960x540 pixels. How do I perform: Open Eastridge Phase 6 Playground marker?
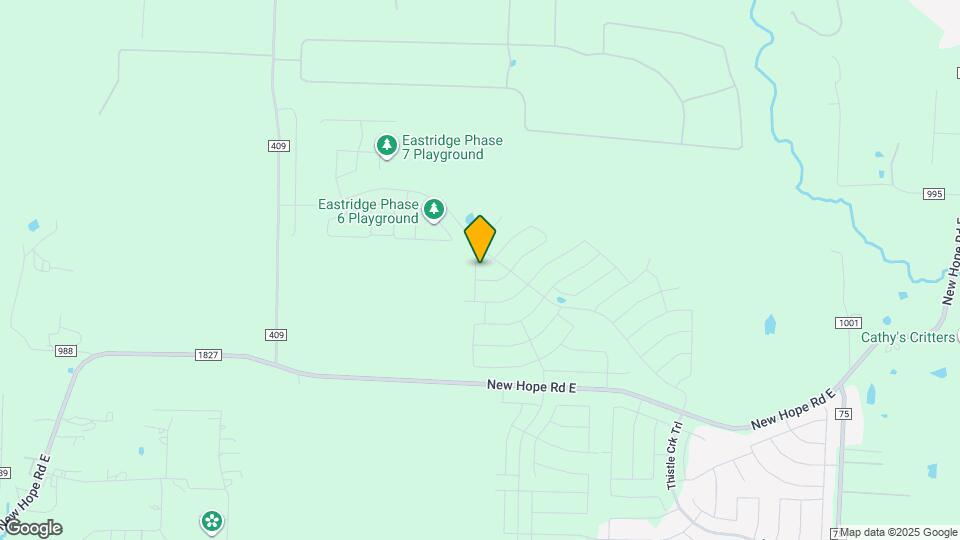pyautogui.click(x=433, y=209)
